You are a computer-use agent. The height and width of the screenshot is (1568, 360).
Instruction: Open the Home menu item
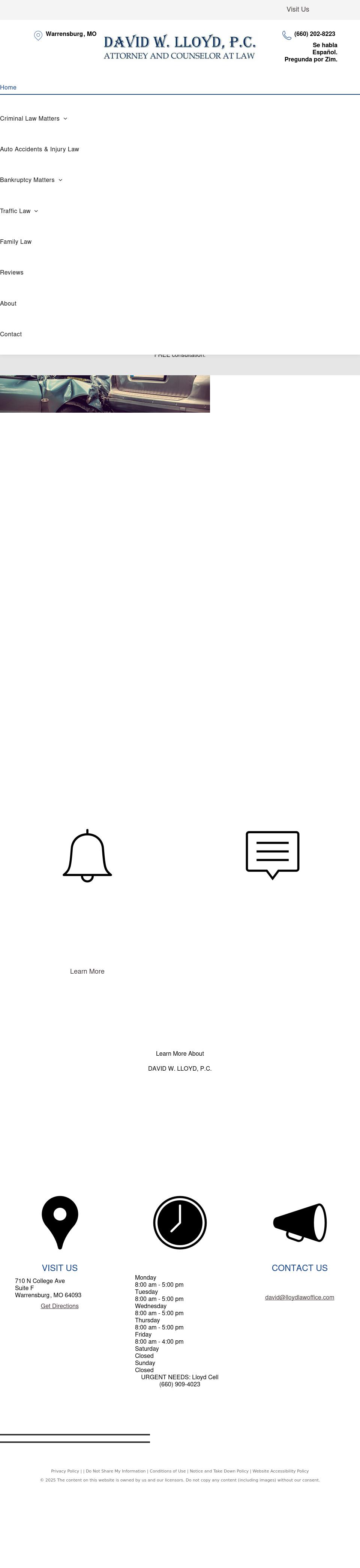click(x=9, y=88)
